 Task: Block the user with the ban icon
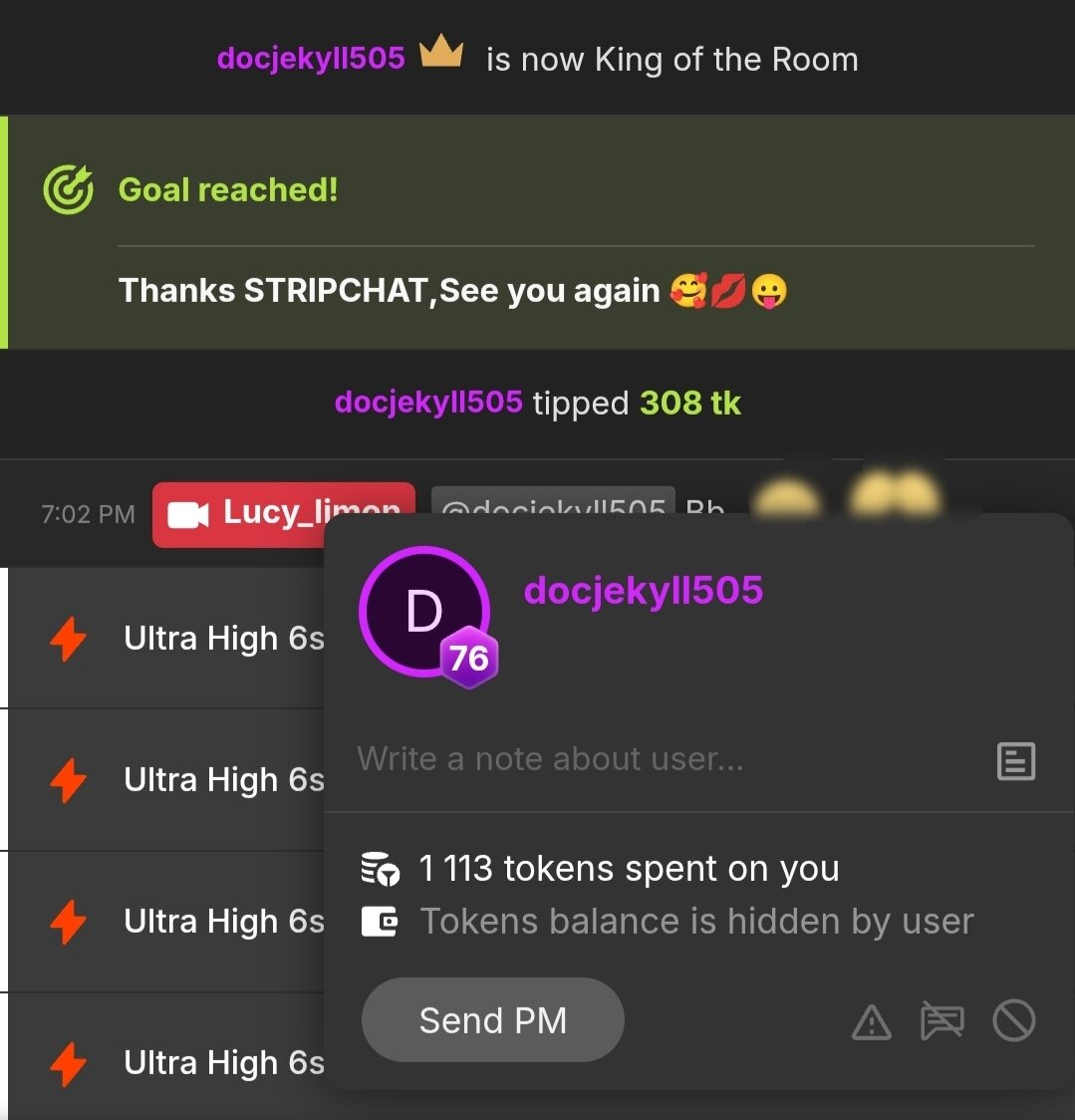[1014, 1021]
